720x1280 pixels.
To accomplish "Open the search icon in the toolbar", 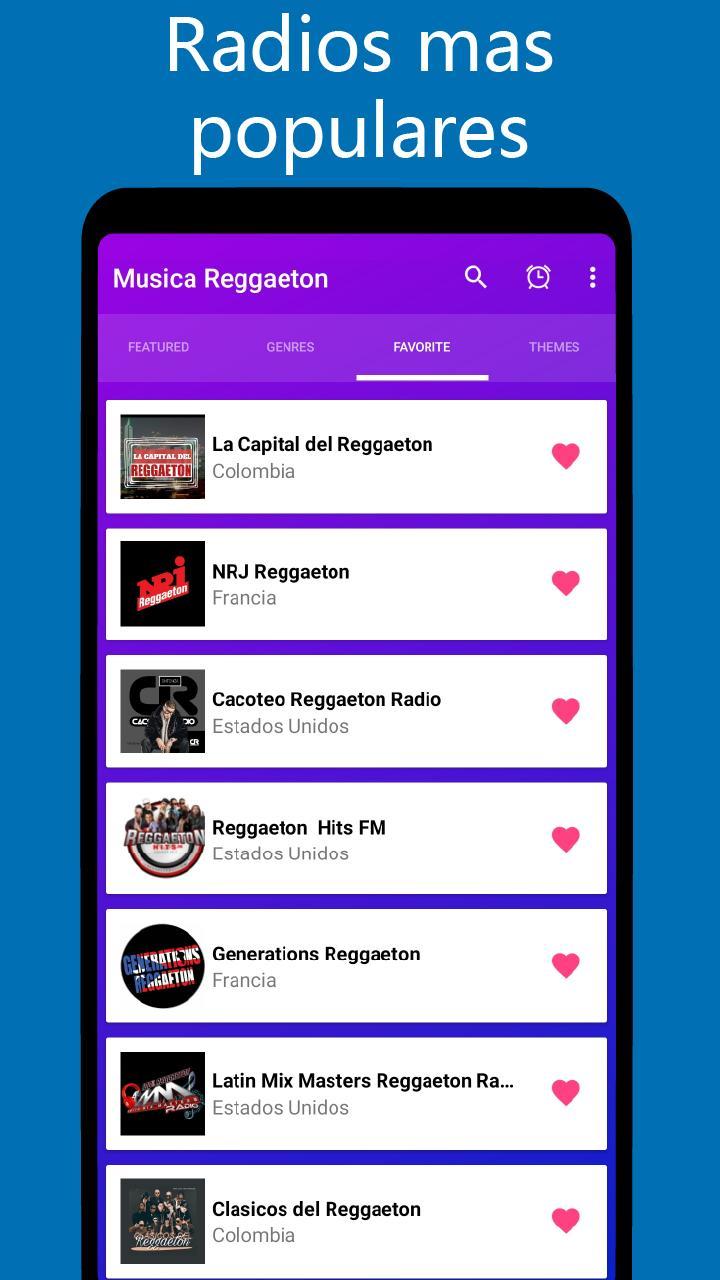I will (474, 277).
